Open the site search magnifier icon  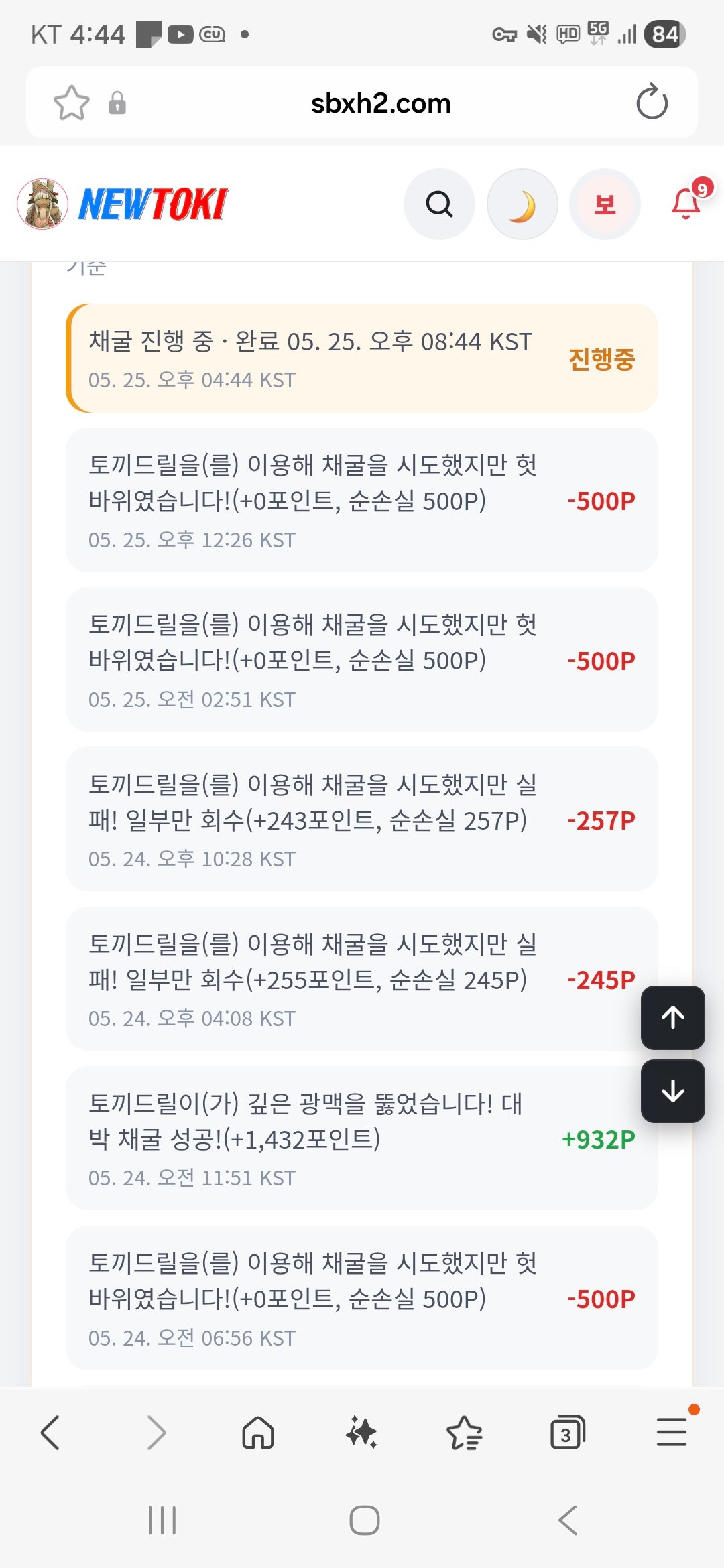tap(439, 204)
